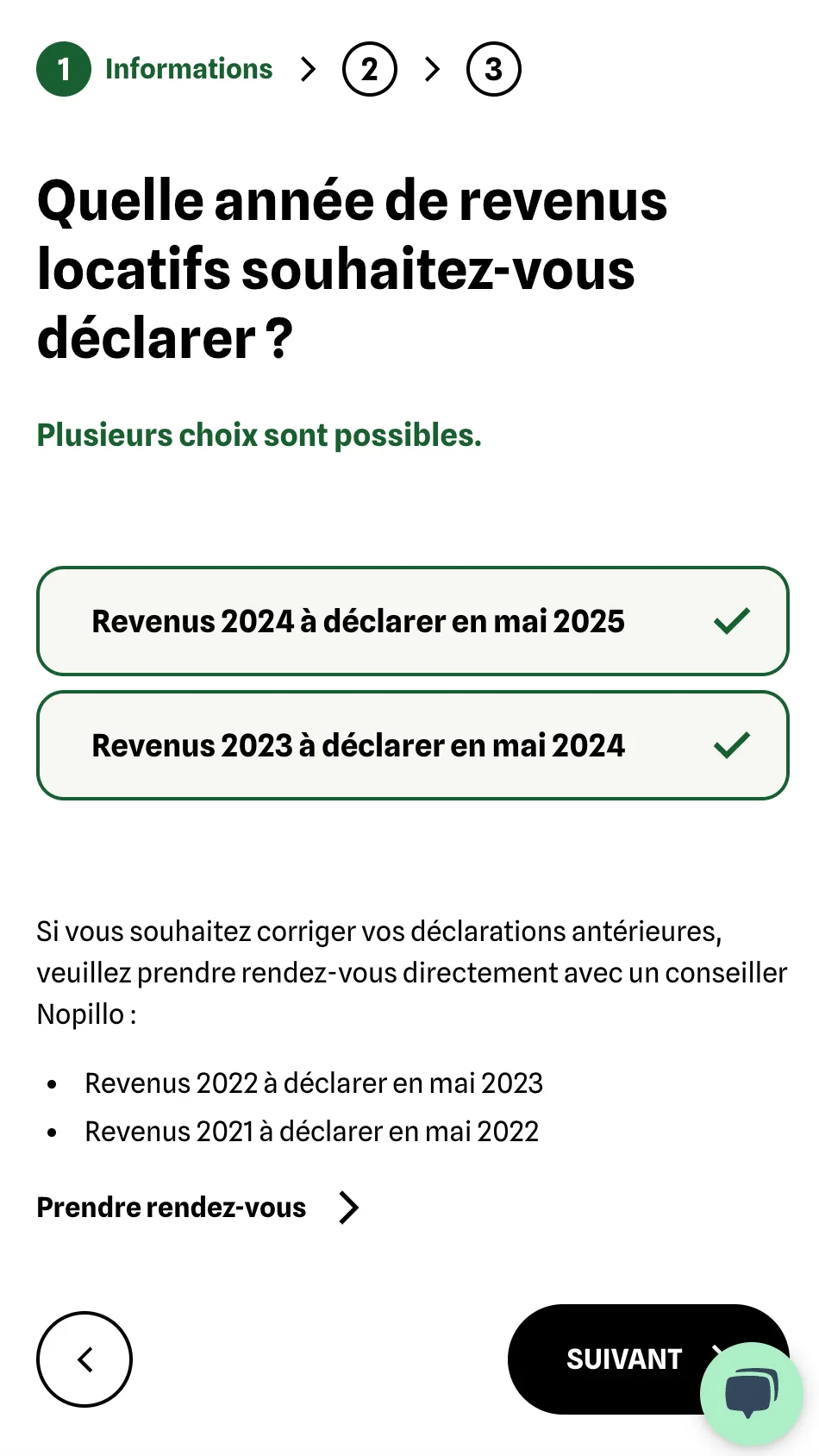Open the Prendre rendez-vous link
The height and width of the screenshot is (1456, 819).
click(x=198, y=1208)
